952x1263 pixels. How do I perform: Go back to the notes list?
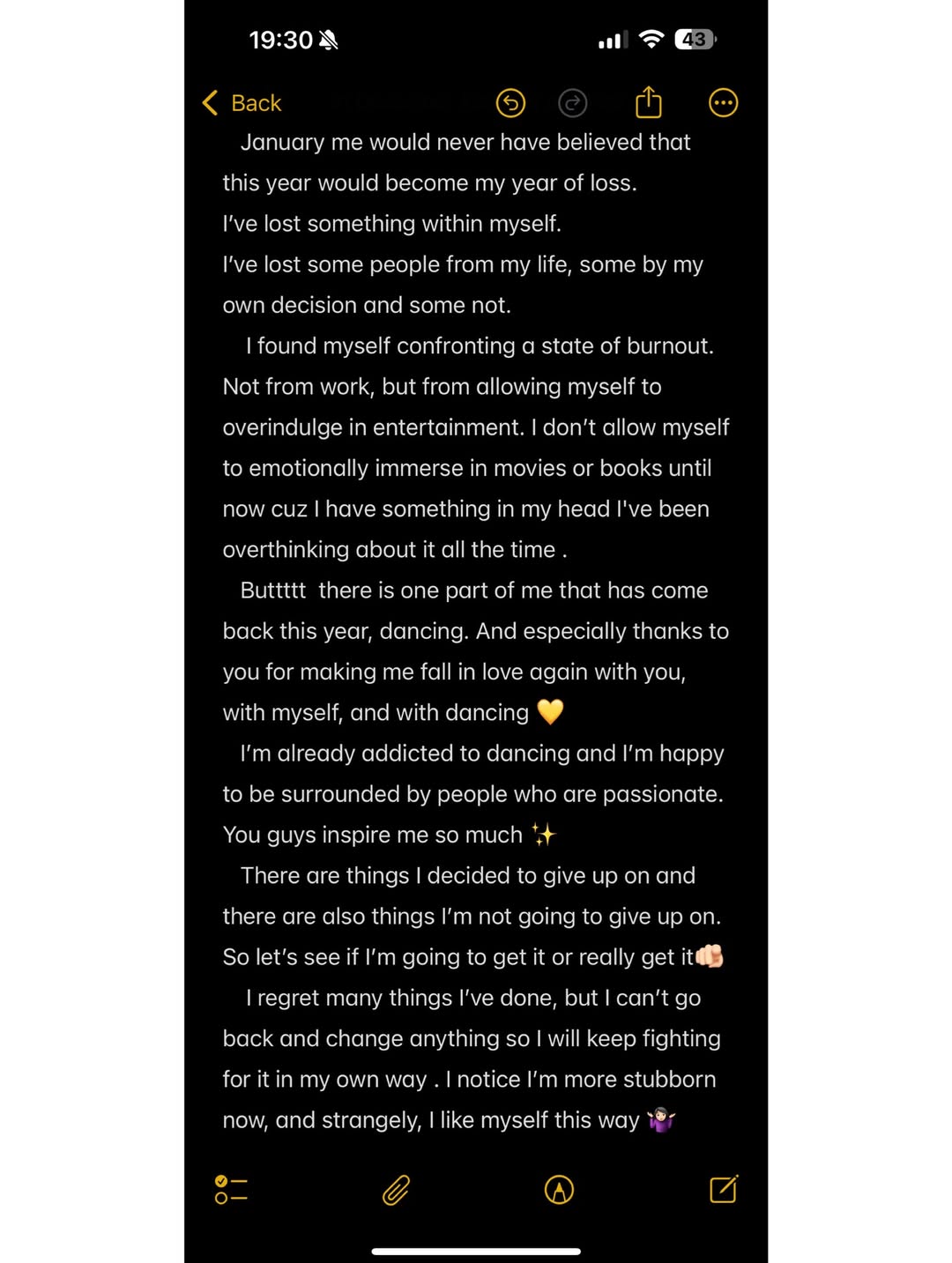tap(242, 103)
